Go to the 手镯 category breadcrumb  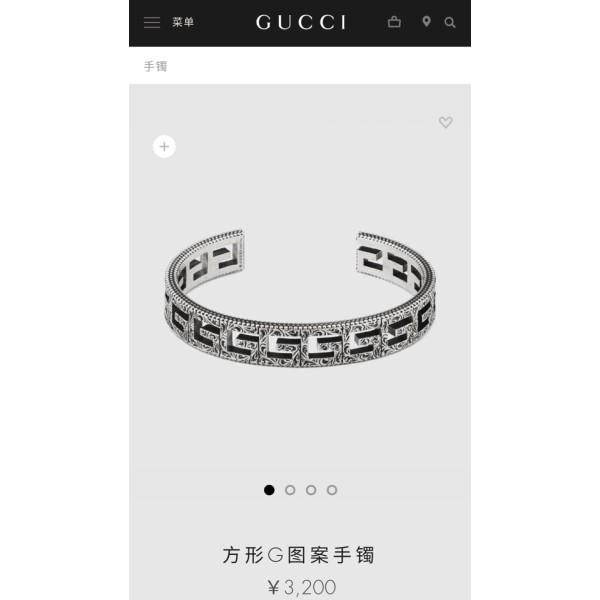(155, 66)
